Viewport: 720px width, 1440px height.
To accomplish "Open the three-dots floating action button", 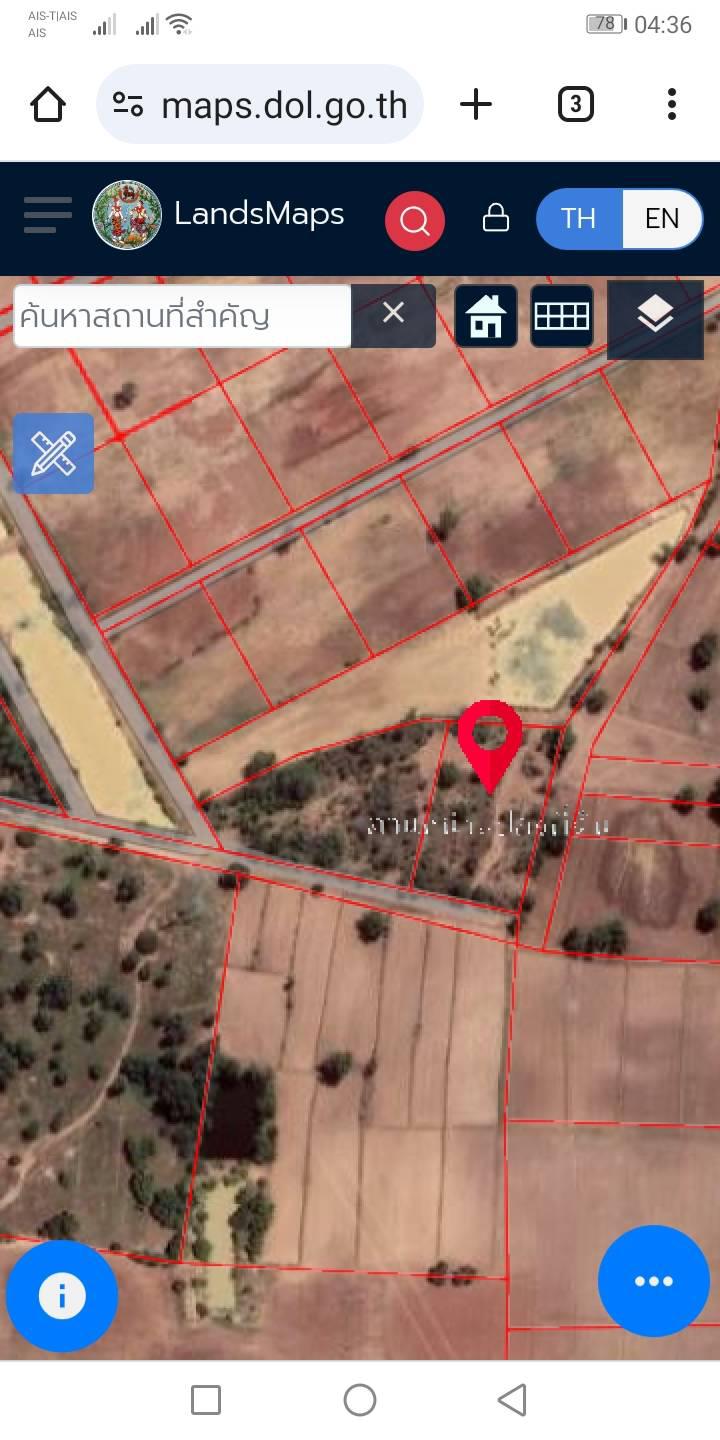I will pos(654,1281).
